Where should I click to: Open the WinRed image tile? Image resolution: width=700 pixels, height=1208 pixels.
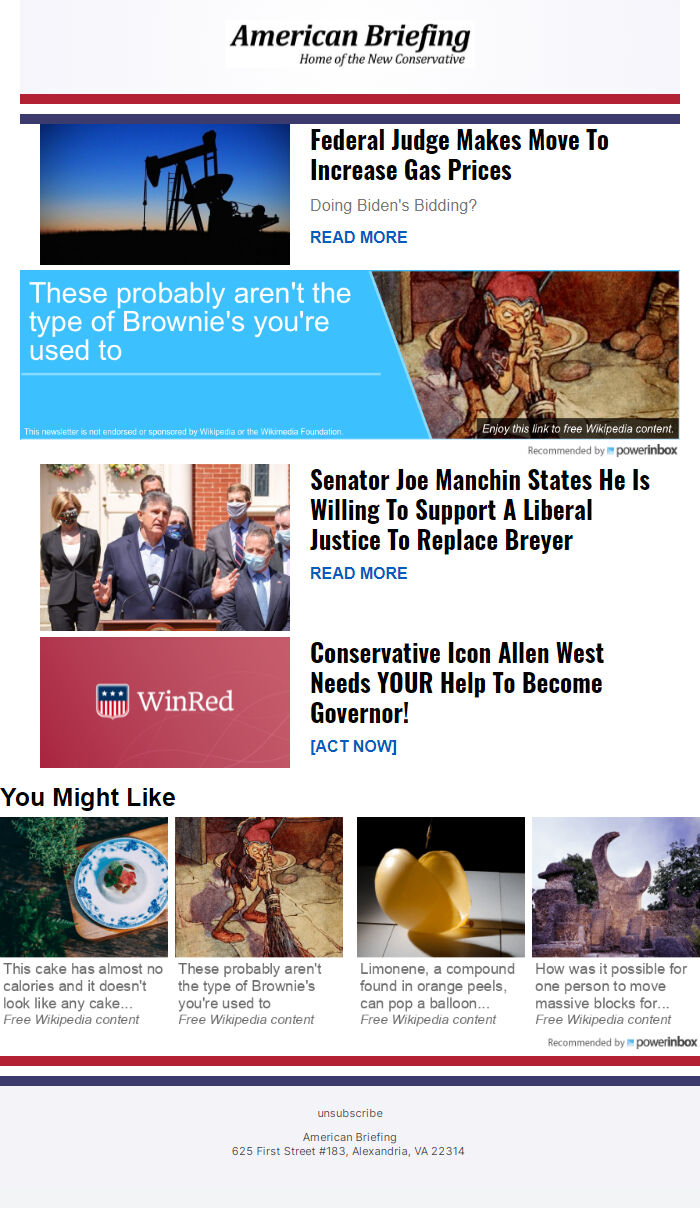coord(165,702)
